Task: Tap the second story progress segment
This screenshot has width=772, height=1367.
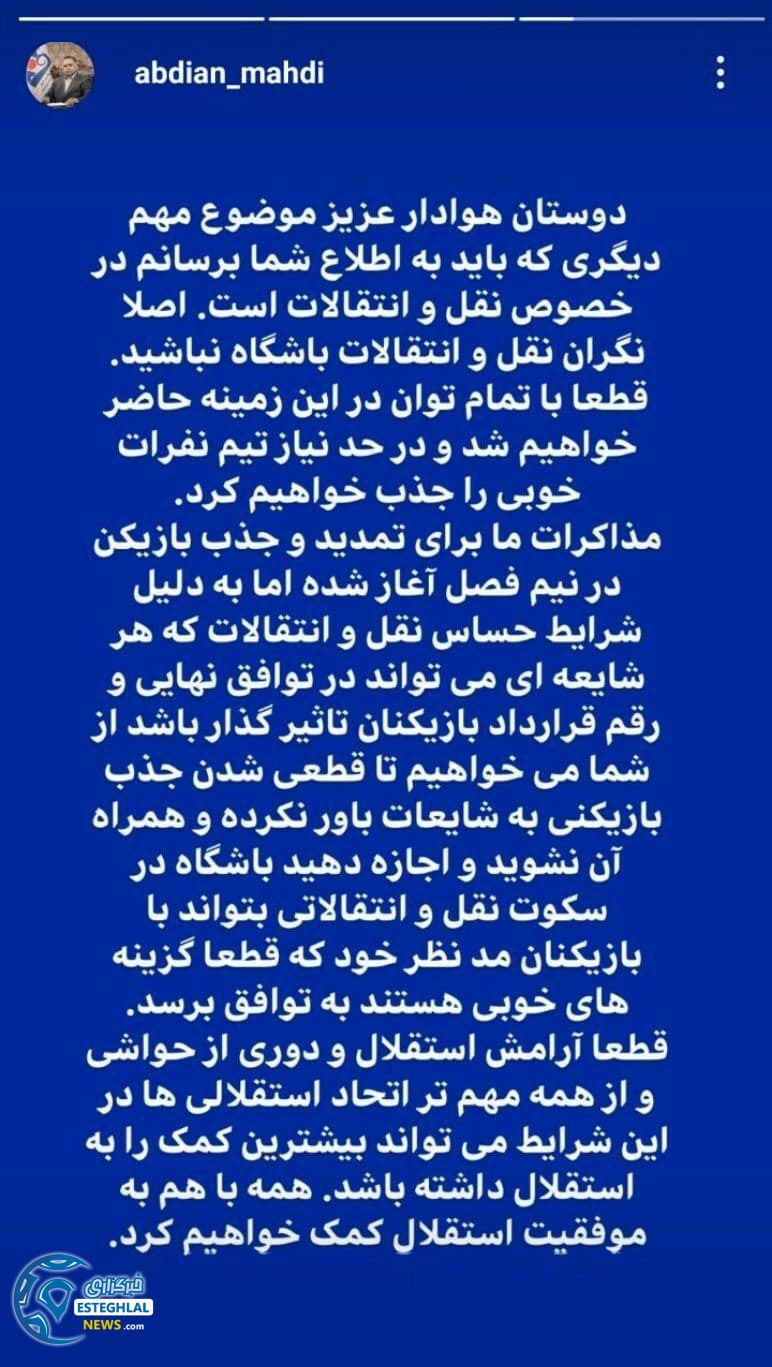Action: click(x=390, y=15)
